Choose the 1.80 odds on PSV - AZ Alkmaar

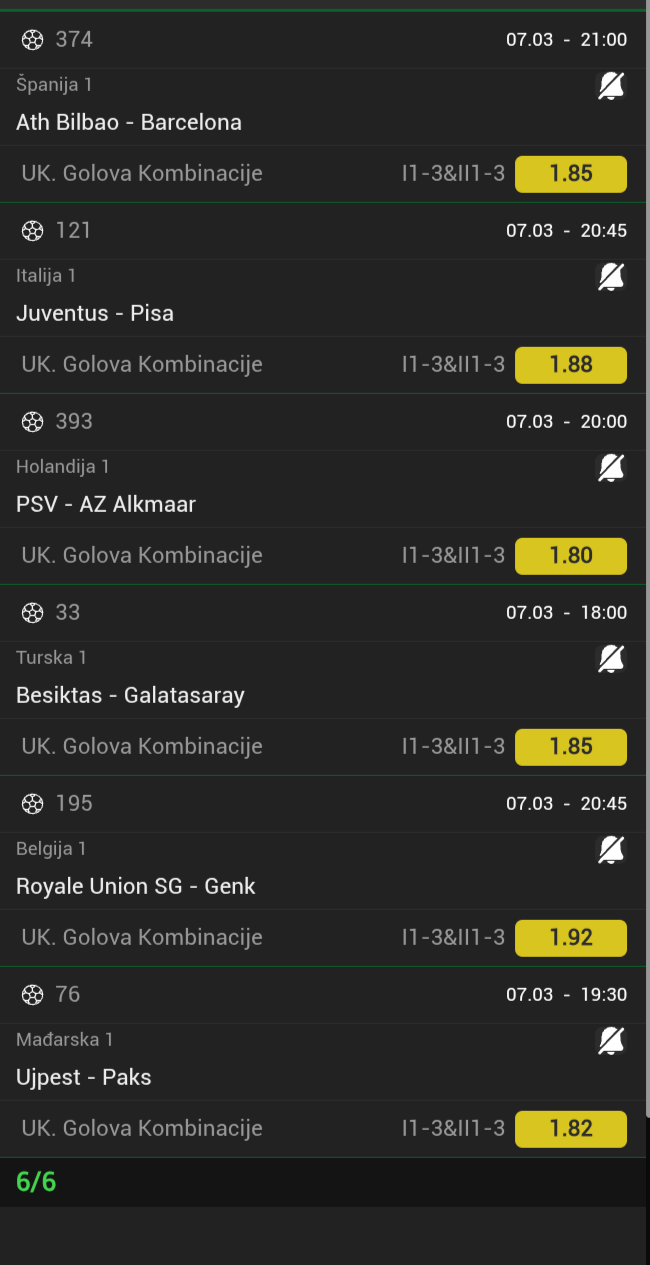(570, 556)
